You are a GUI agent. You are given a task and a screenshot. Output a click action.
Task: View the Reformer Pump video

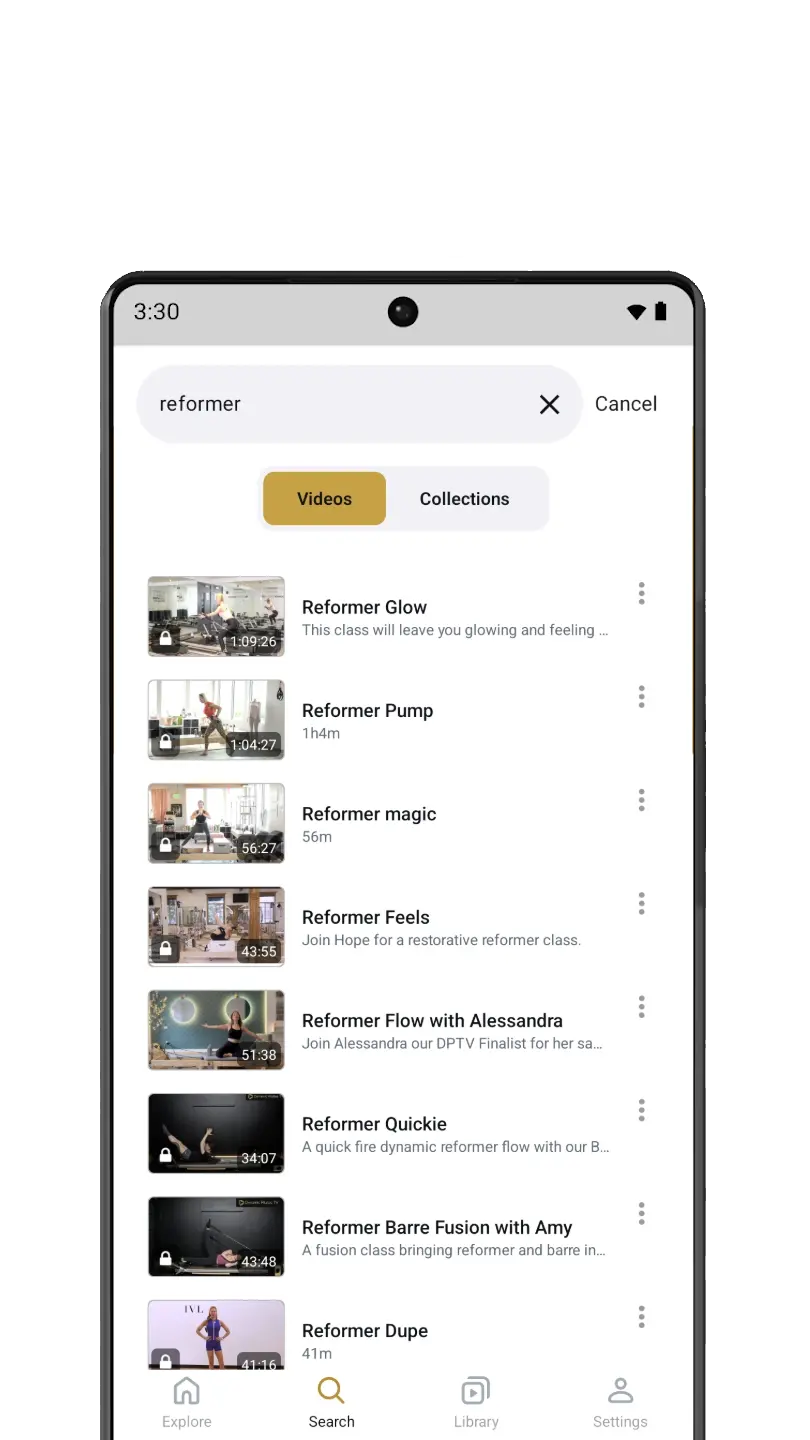pyautogui.click(x=367, y=711)
